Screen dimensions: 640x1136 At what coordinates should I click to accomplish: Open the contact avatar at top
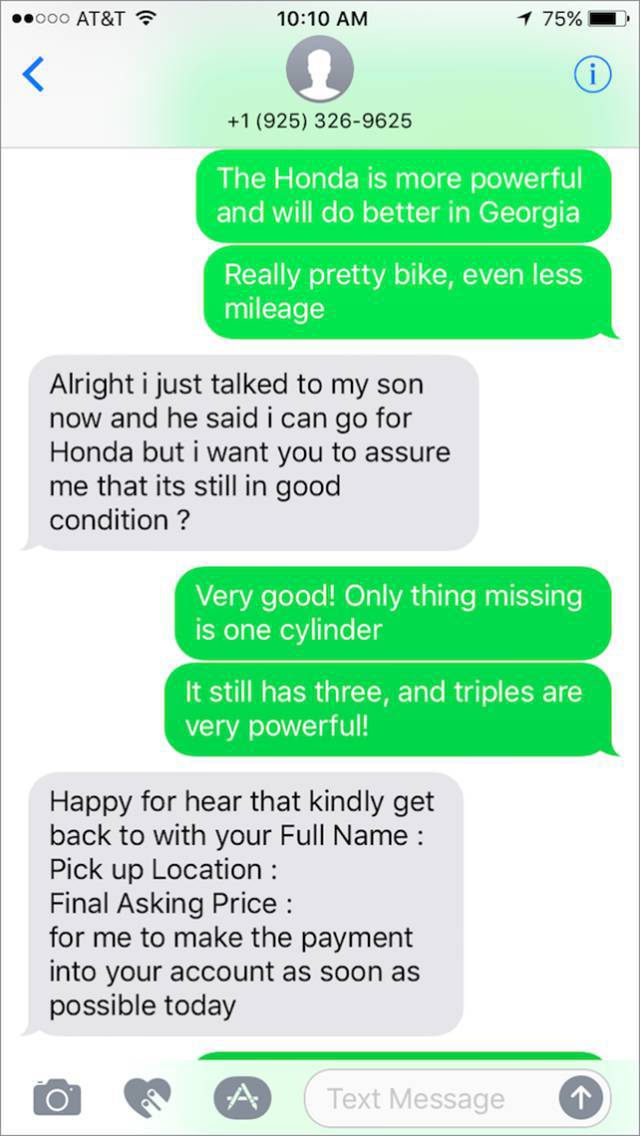tap(320, 69)
